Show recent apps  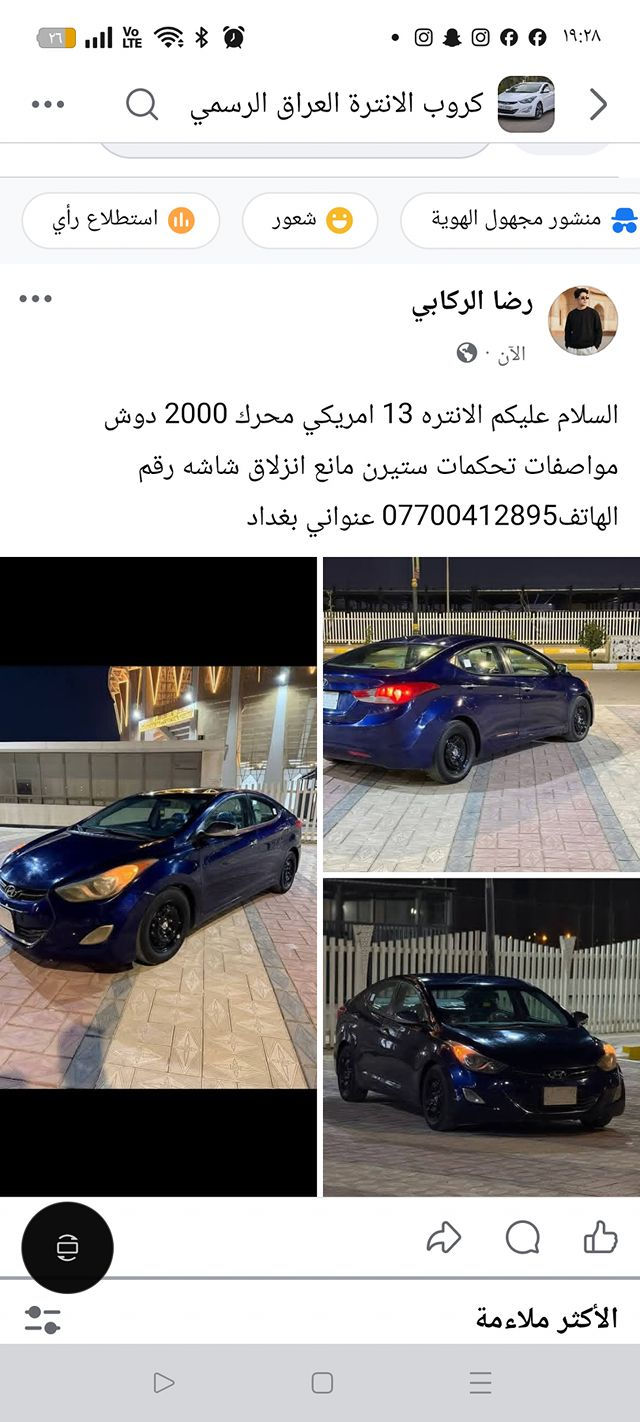point(480,1383)
